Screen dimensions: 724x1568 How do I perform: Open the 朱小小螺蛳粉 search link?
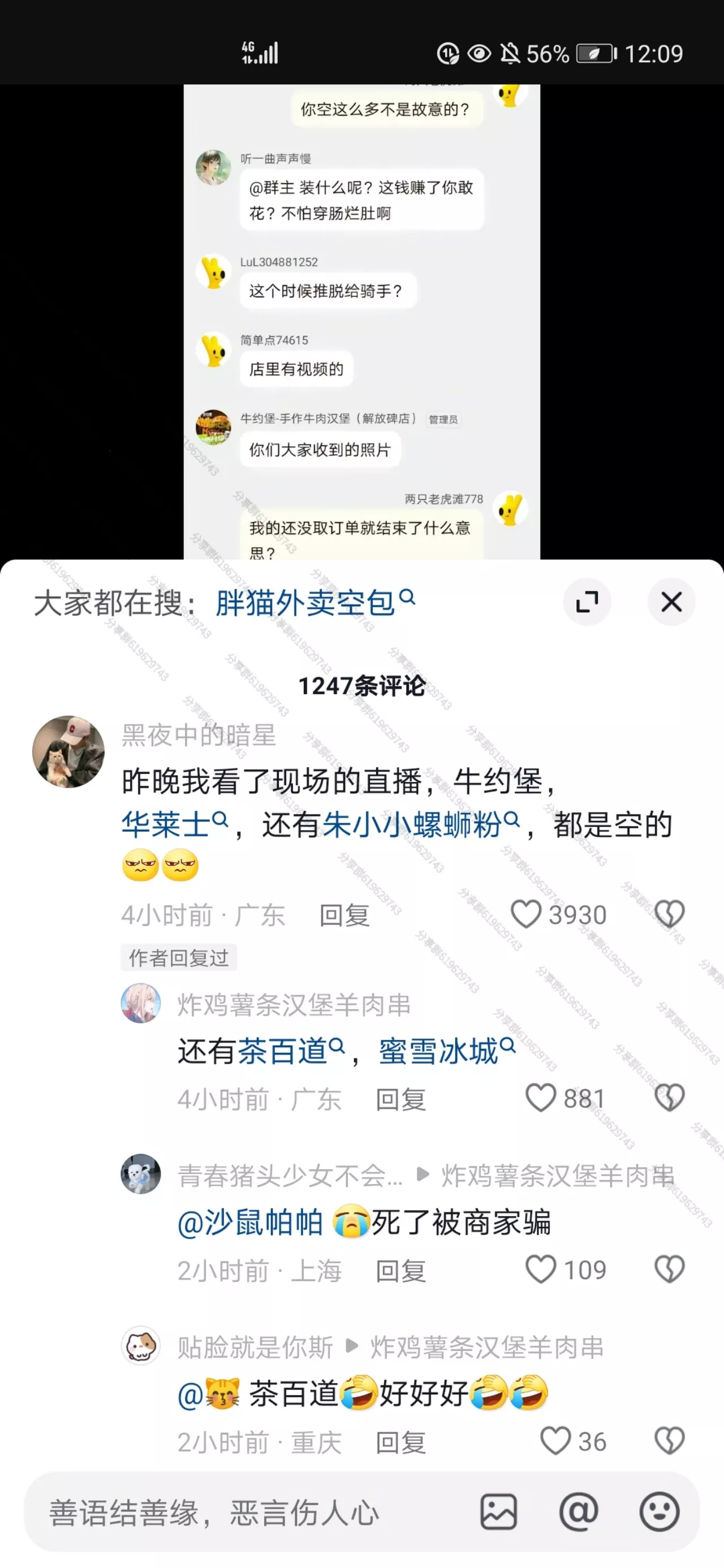(421, 825)
